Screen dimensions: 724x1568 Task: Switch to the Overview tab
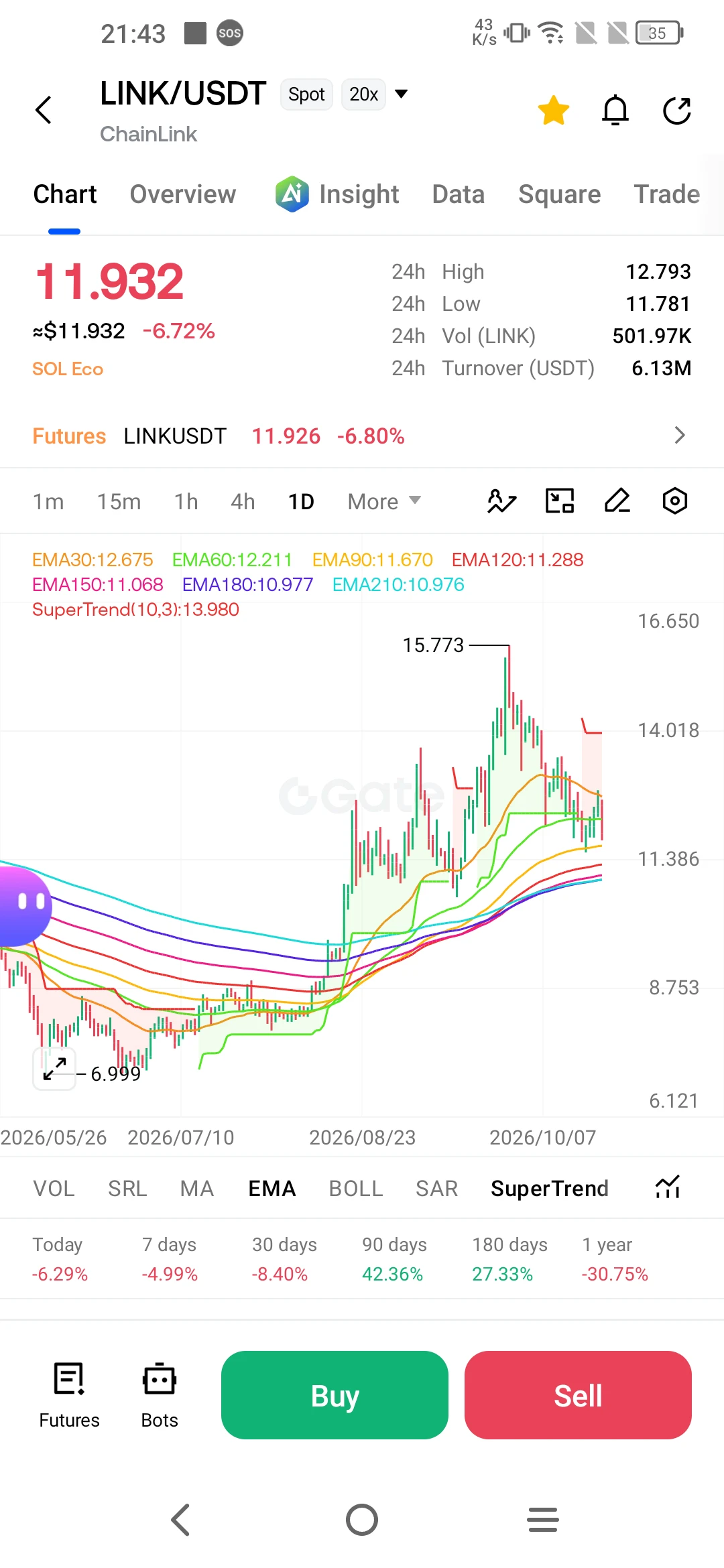point(183,194)
